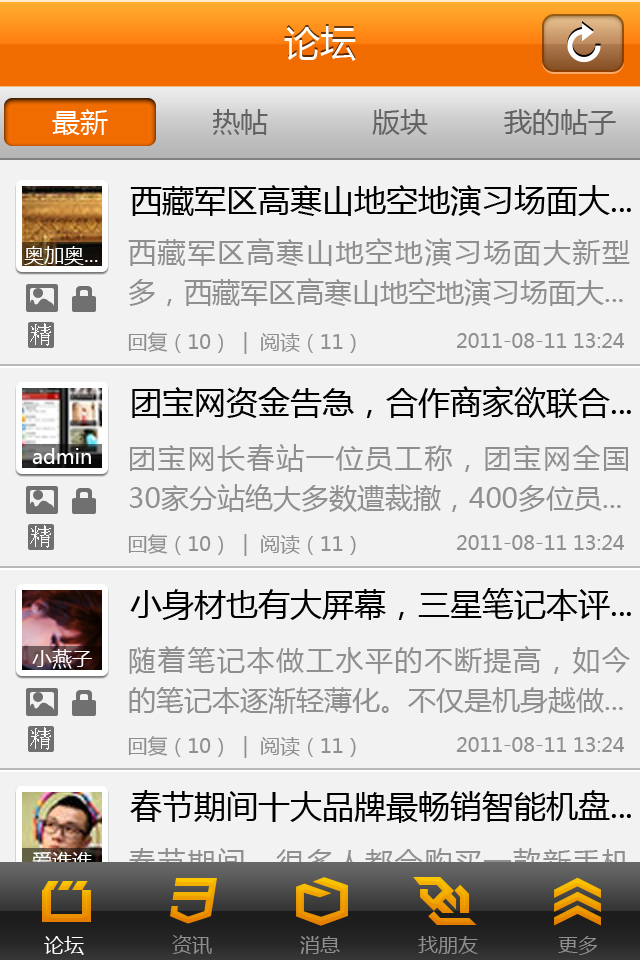View 小燕子's avatar profile
The height and width of the screenshot is (960, 640).
point(62,630)
